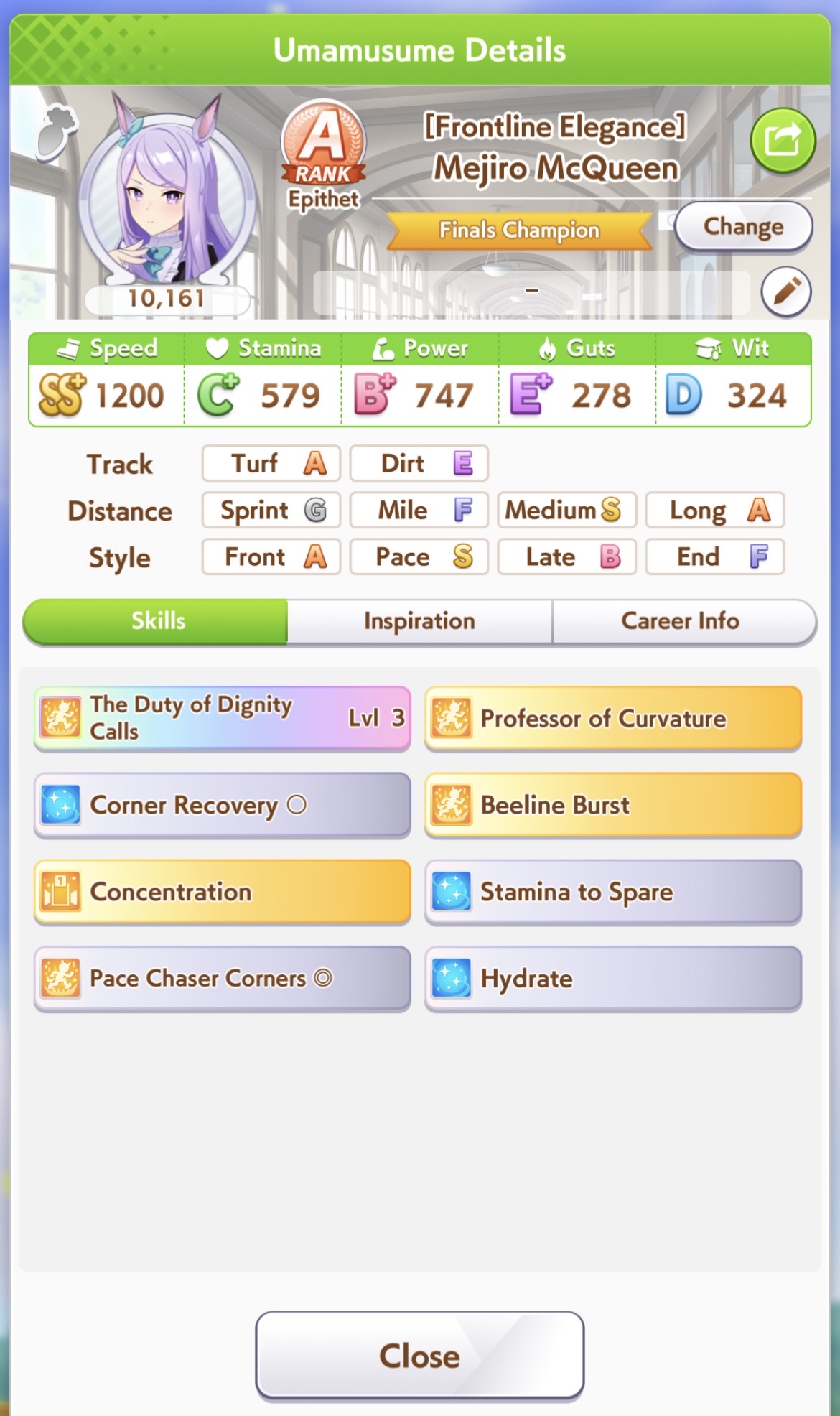
Task: Open the Beeline Burst skill
Action: (612, 805)
